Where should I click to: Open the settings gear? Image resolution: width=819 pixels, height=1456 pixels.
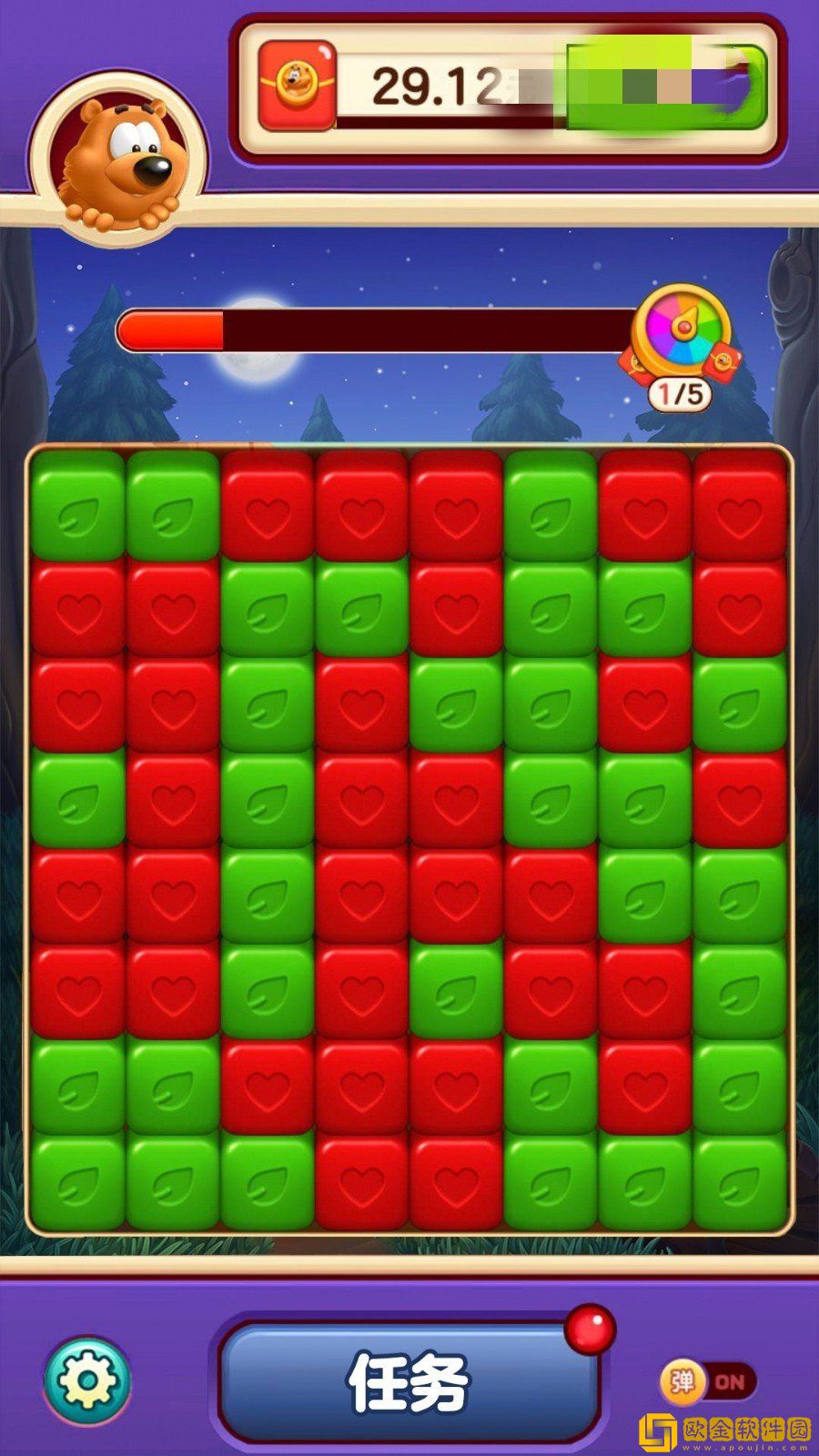click(x=86, y=1380)
